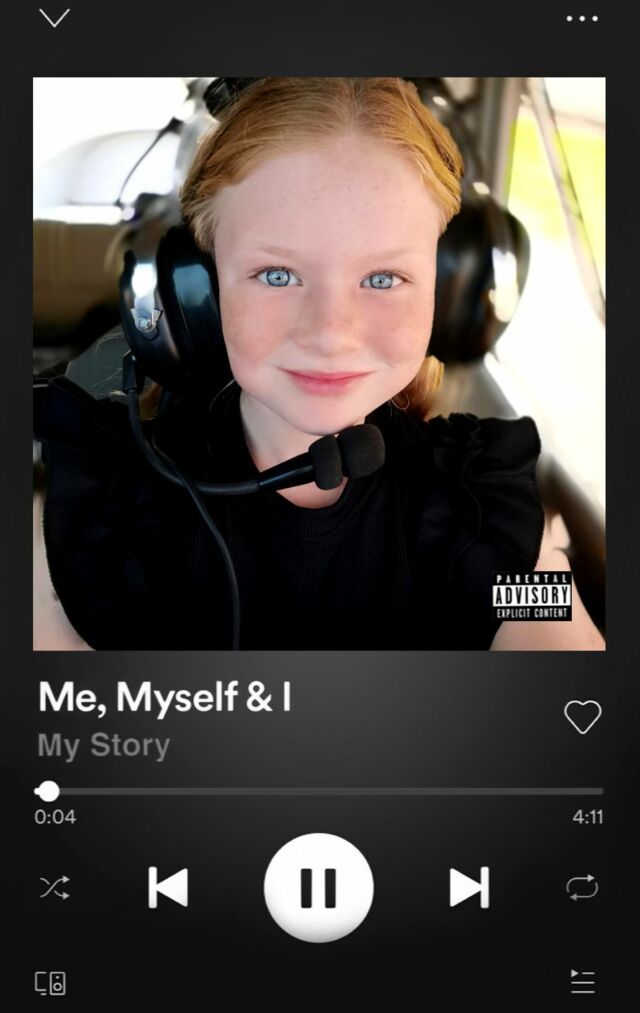The width and height of the screenshot is (640, 1013).
Task: Skip to the previous track
Action: (x=168, y=888)
